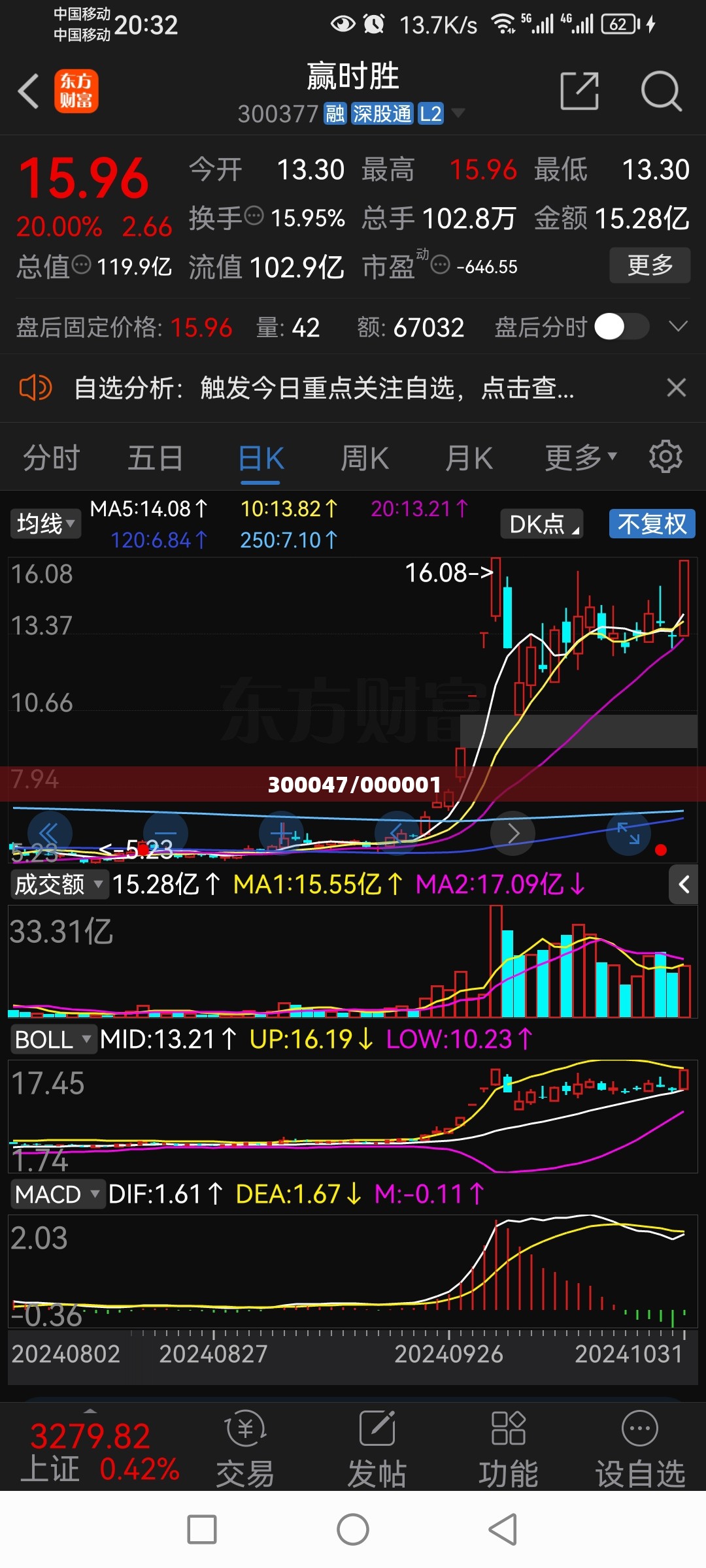706x1568 pixels.
Task: Toggle the 盘后分时 switch
Action: point(622,327)
